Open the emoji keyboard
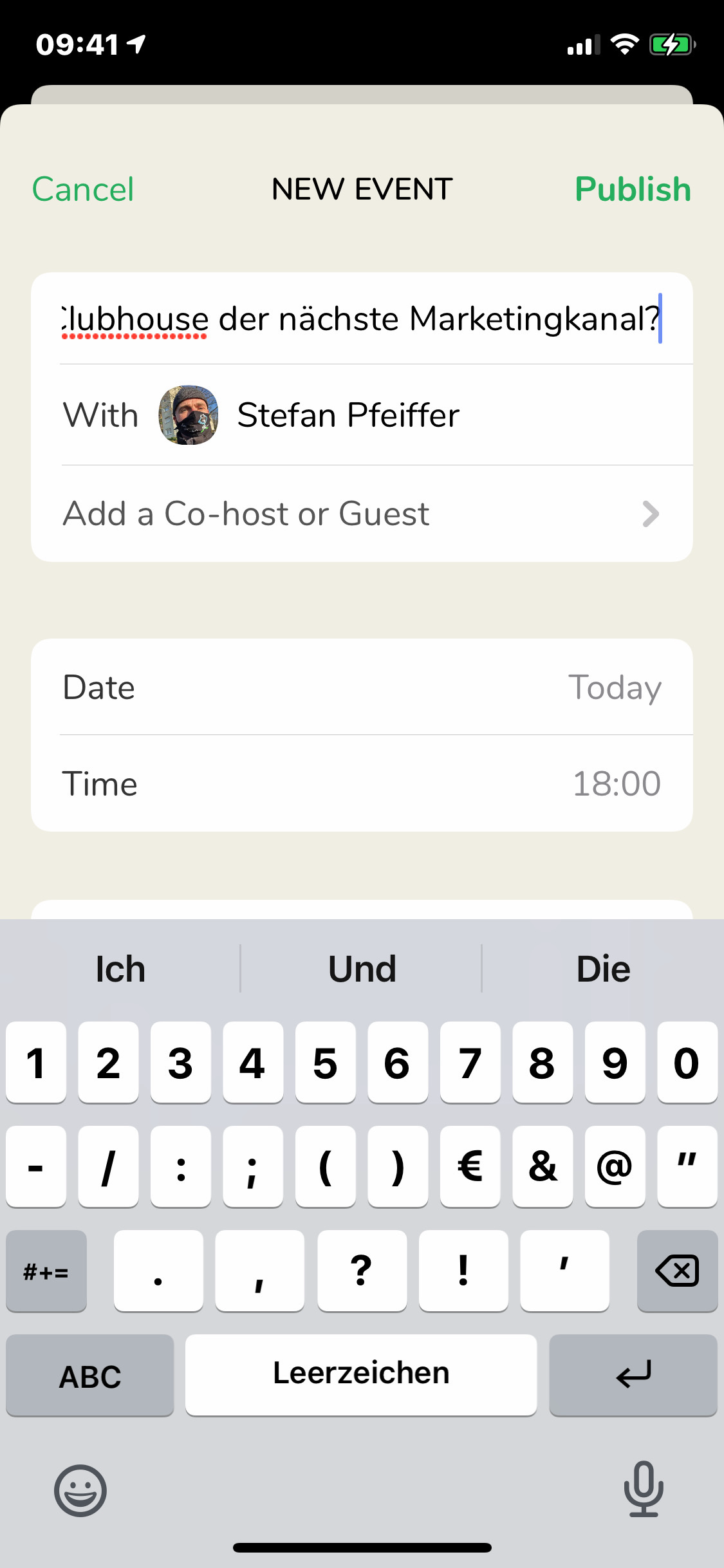This screenshot has height=1568, width=724. pos(80,1490)
